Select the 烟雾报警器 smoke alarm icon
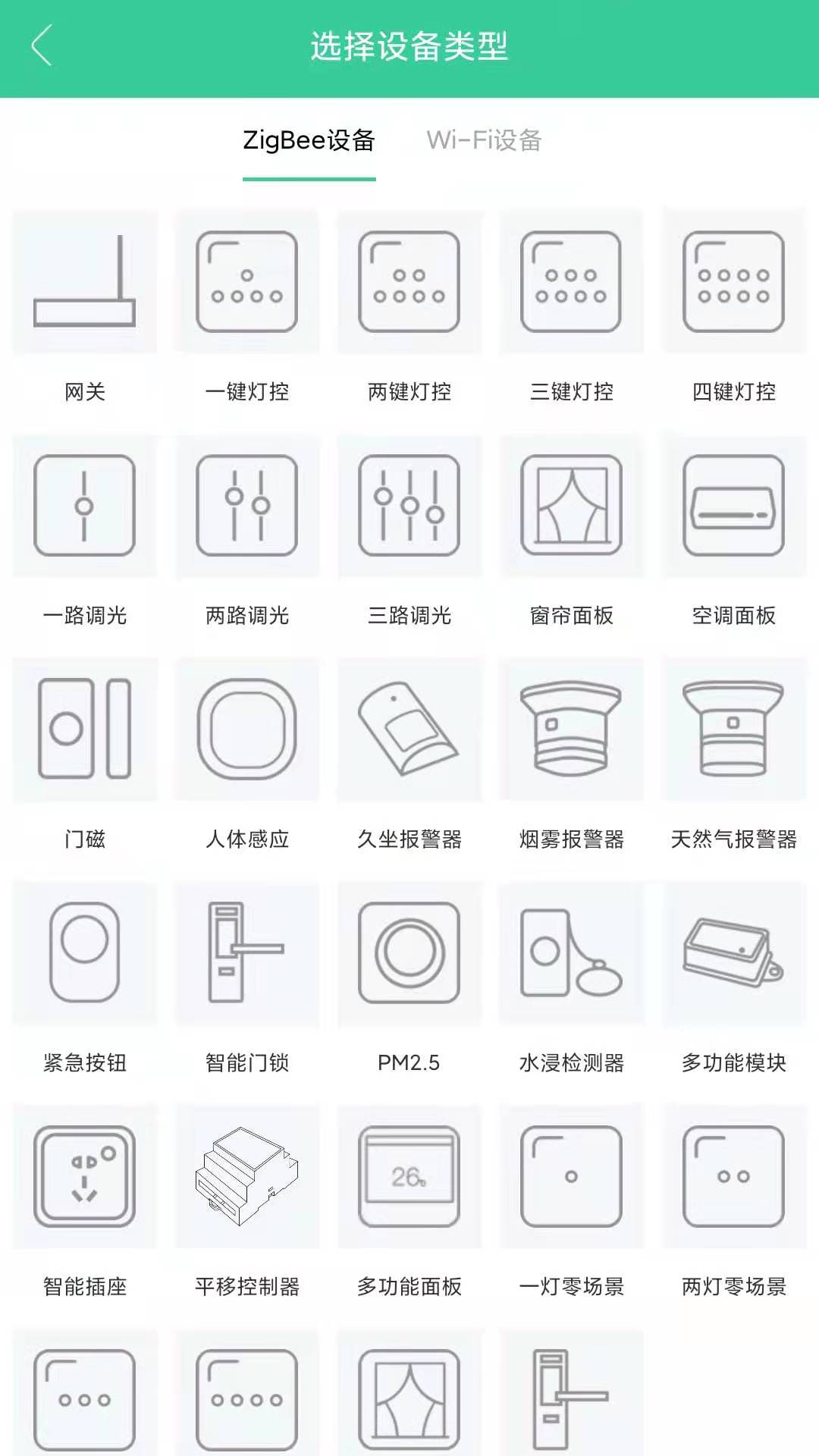Viewport: 819px width, 1456px height. (x=573, y=728)
